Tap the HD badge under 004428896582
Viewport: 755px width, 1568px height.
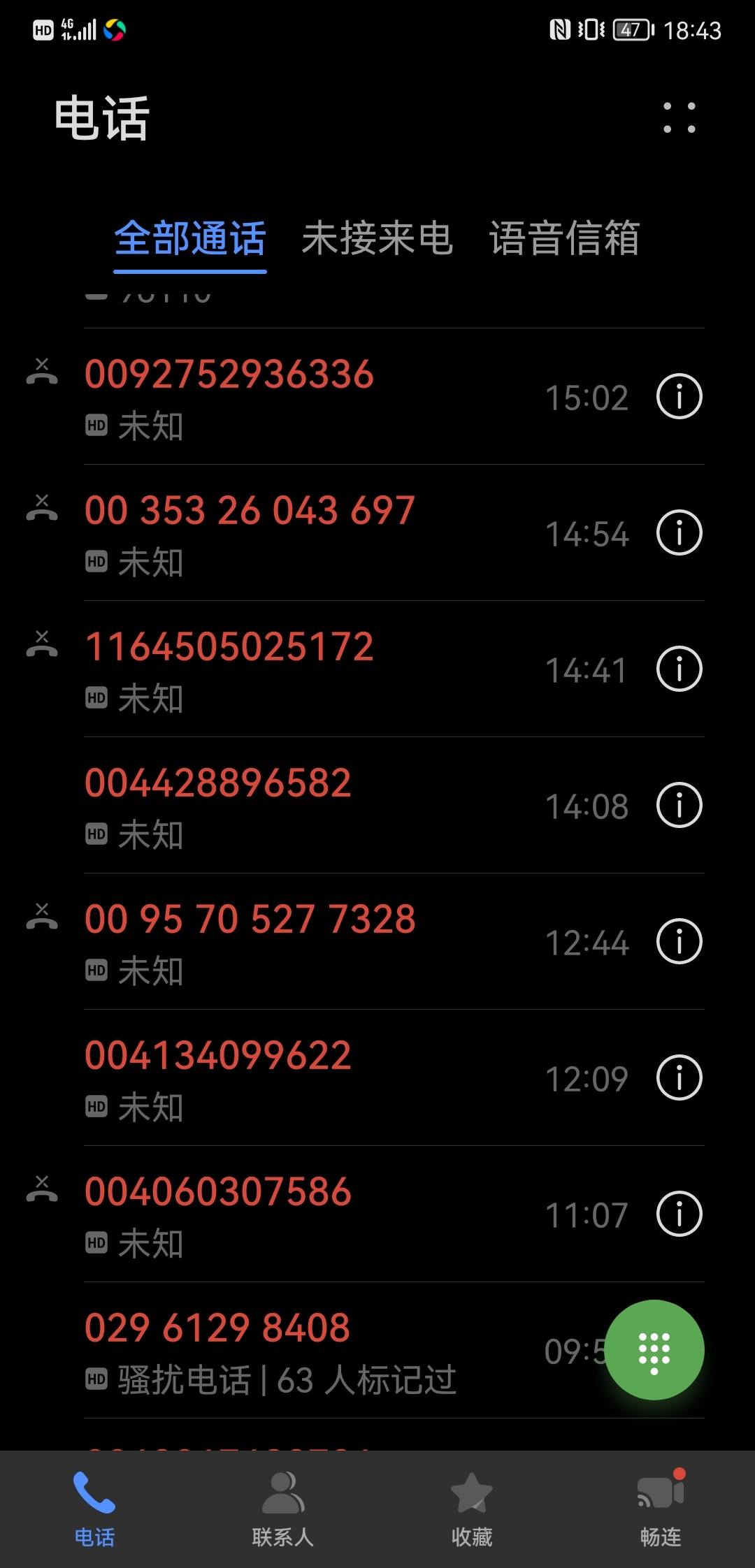click(96, 834)
